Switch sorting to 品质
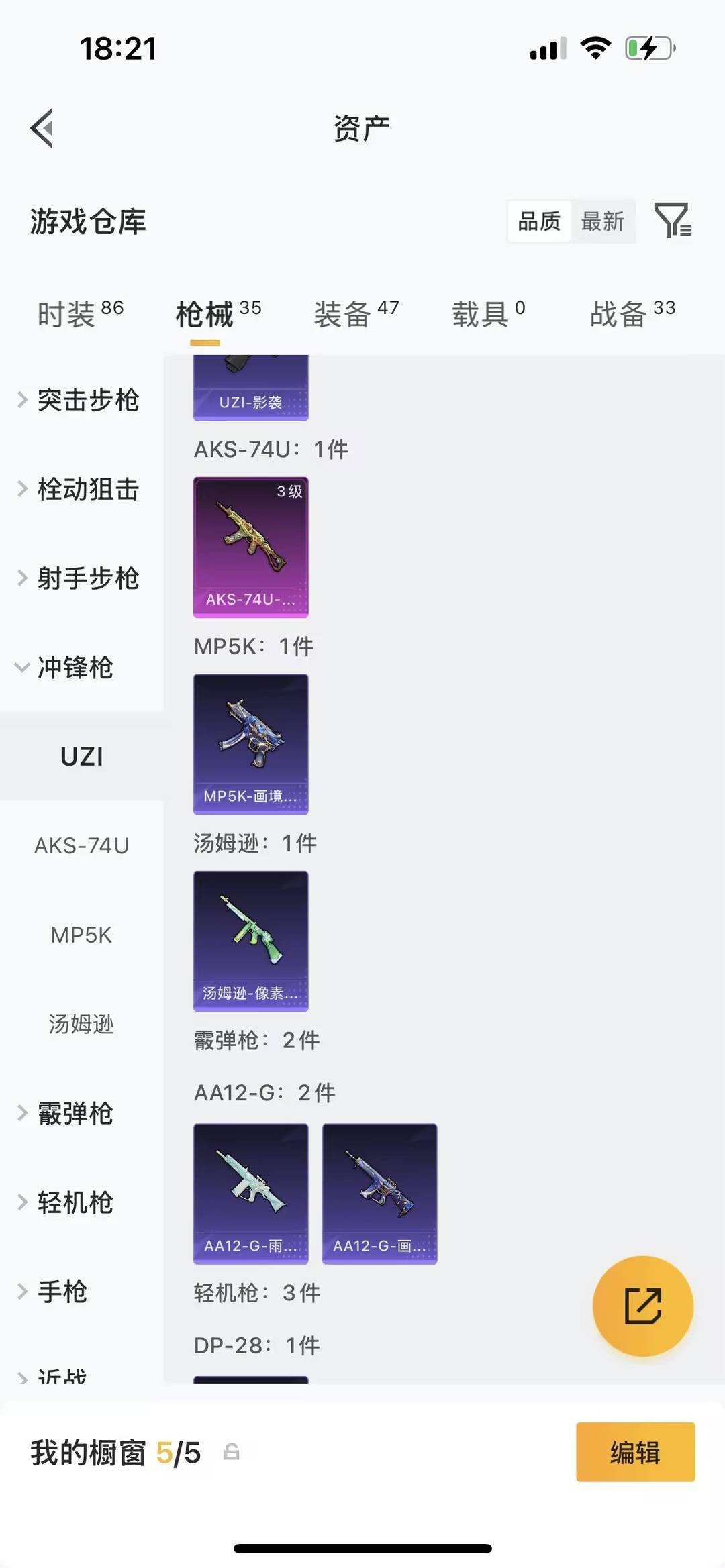Screen dimensions: 725x1568 (538, 221)
